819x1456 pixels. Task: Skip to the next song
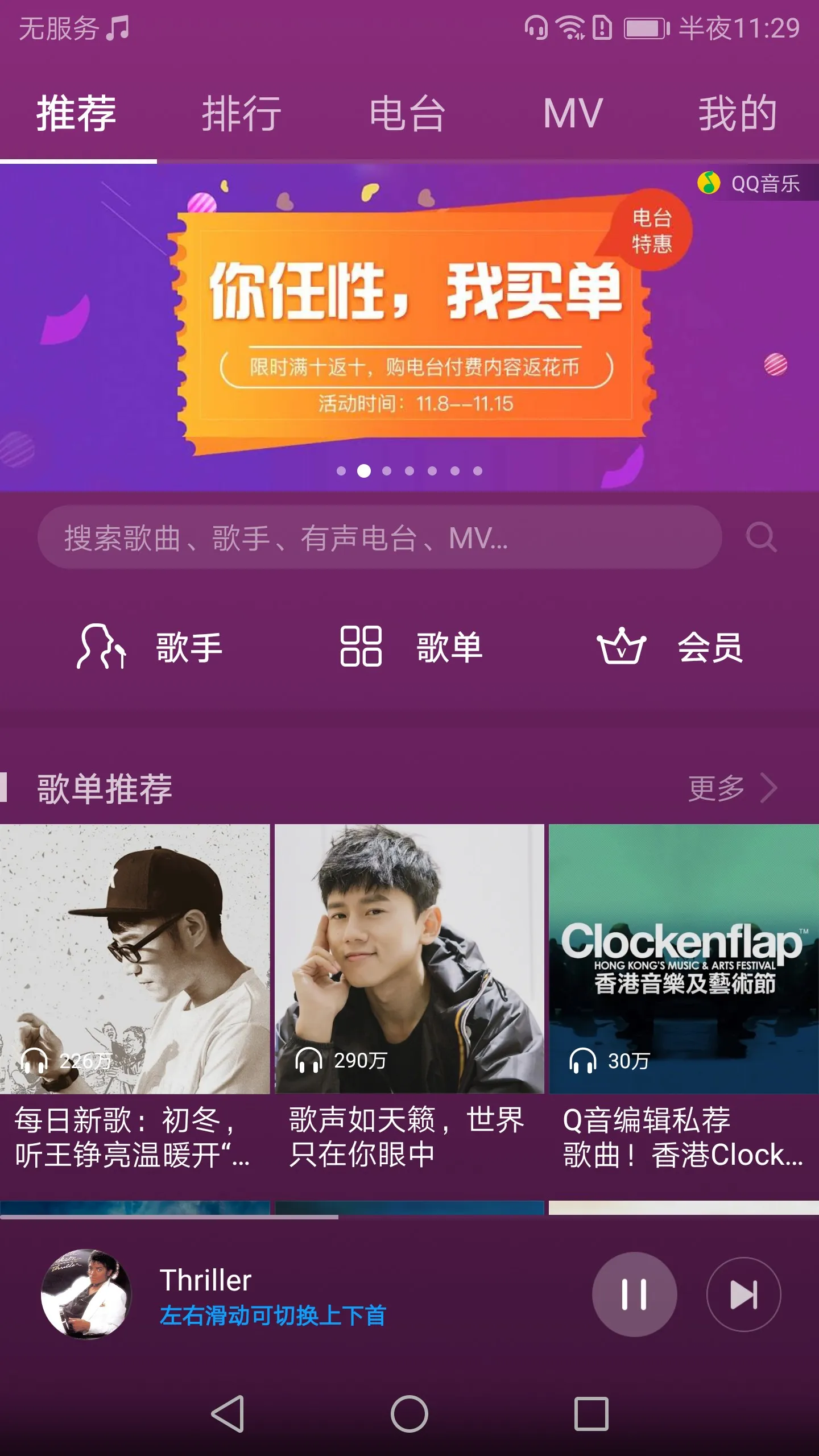pos(743,1294)
